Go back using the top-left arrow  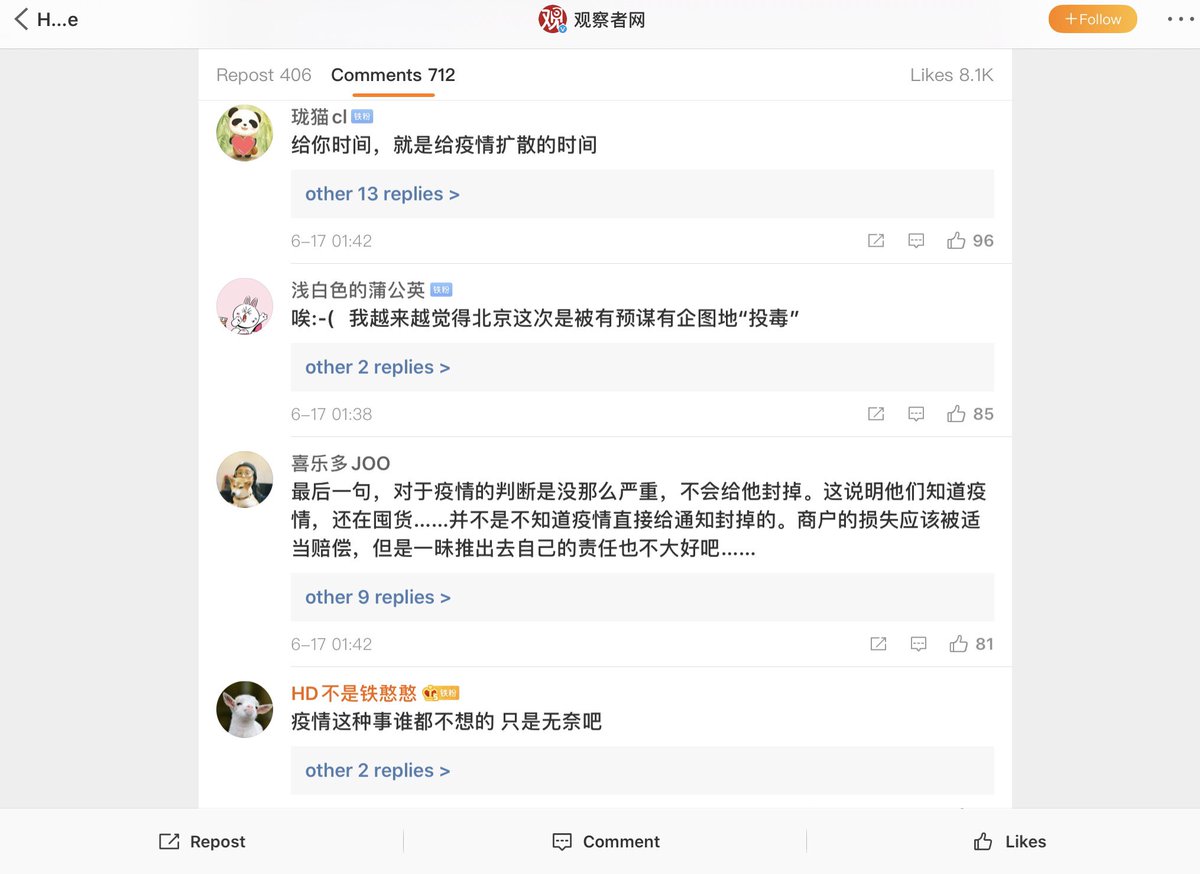click(22, 19)
